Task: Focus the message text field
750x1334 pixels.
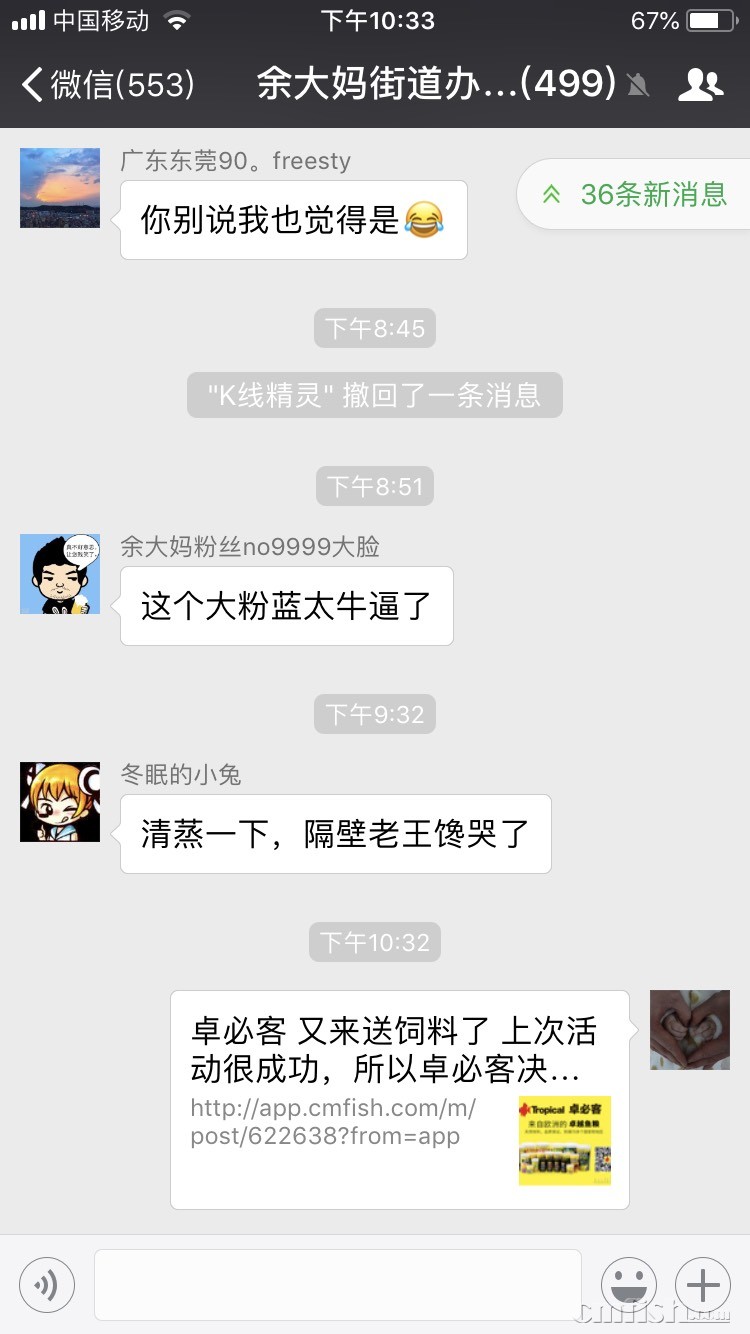Action: tap(337, 1284)
